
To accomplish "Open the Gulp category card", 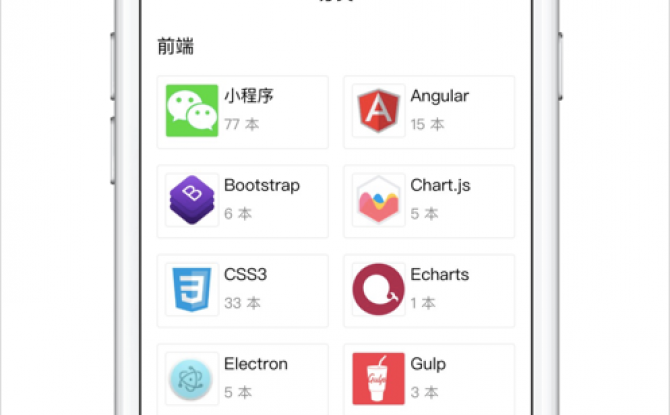I will coord(429,378).
